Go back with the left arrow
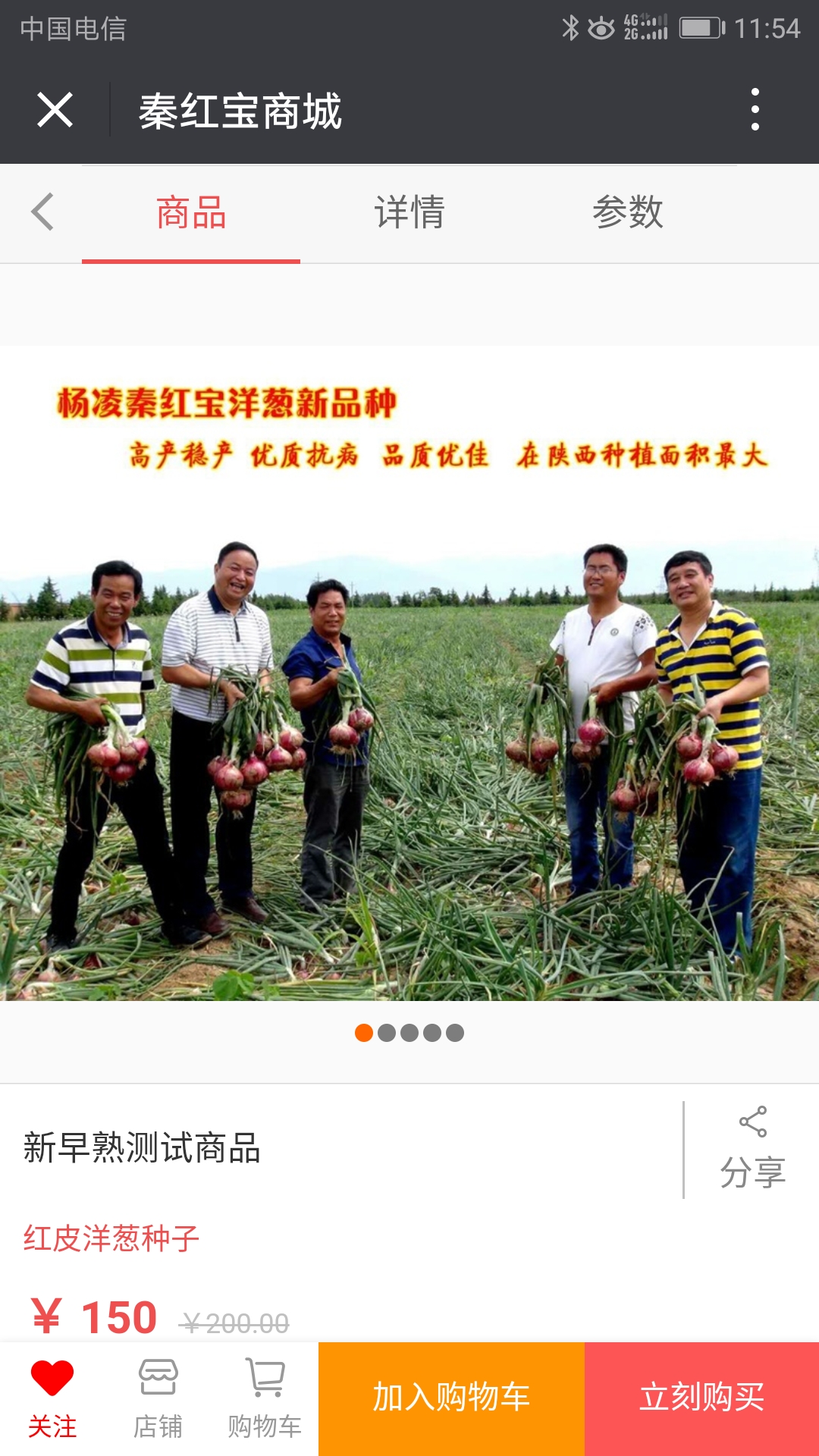 pos(42,212)
